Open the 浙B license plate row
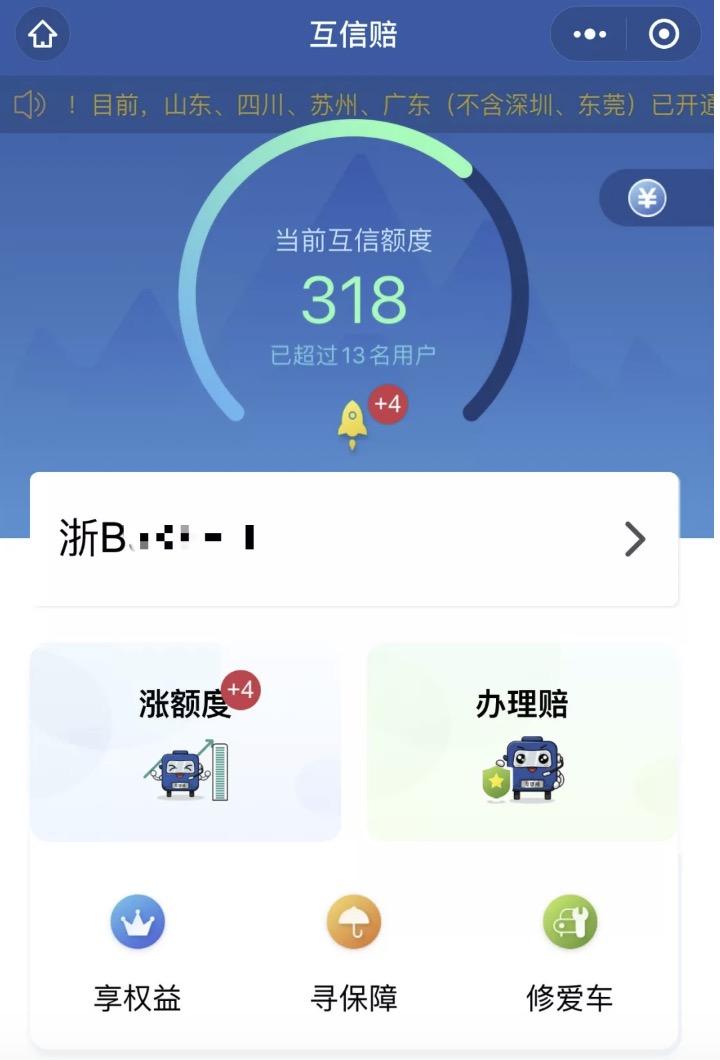The width and height of the screenshot is (720, 1060). tap(354, 539)
